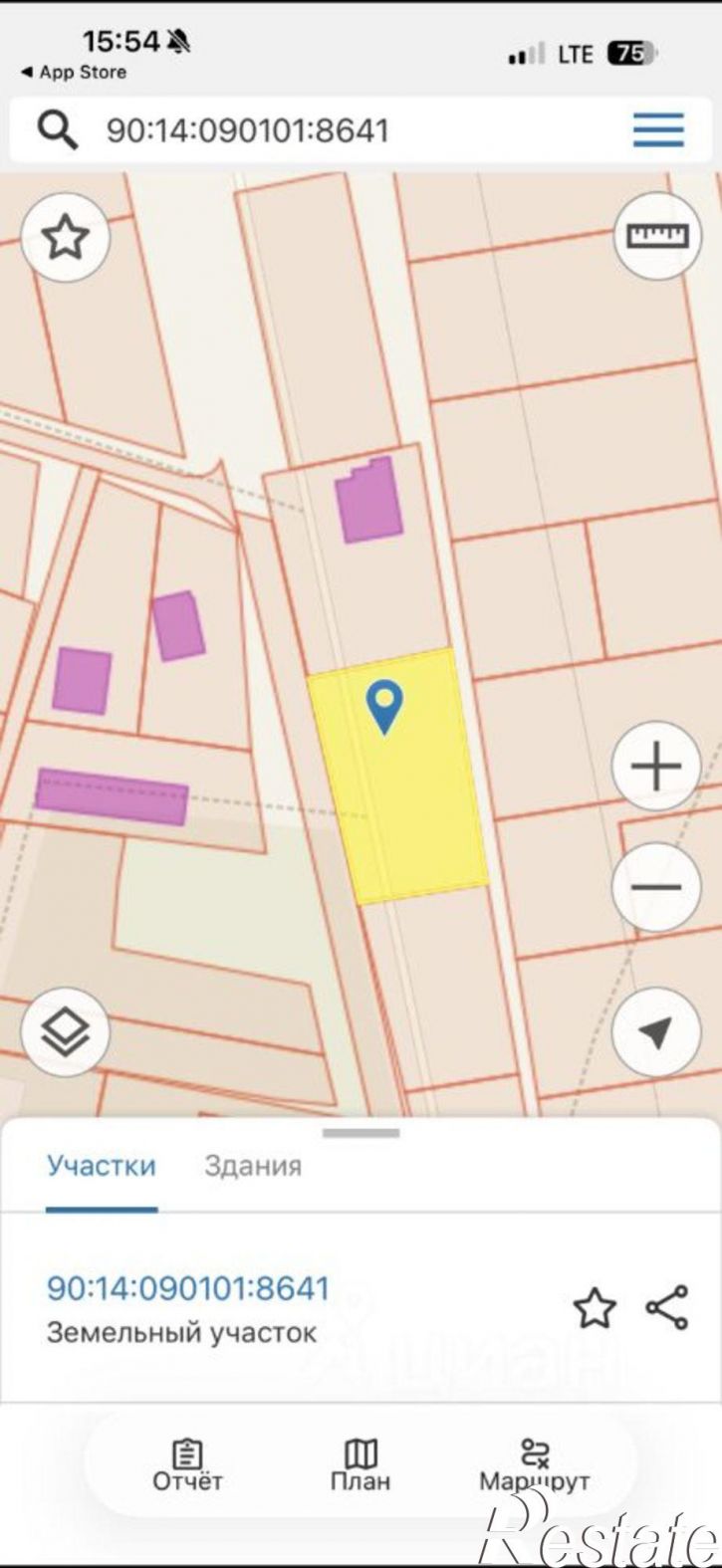Select the Участки tab
The width and height of the screenshot is (722, 1568).
pos(102,1166)
